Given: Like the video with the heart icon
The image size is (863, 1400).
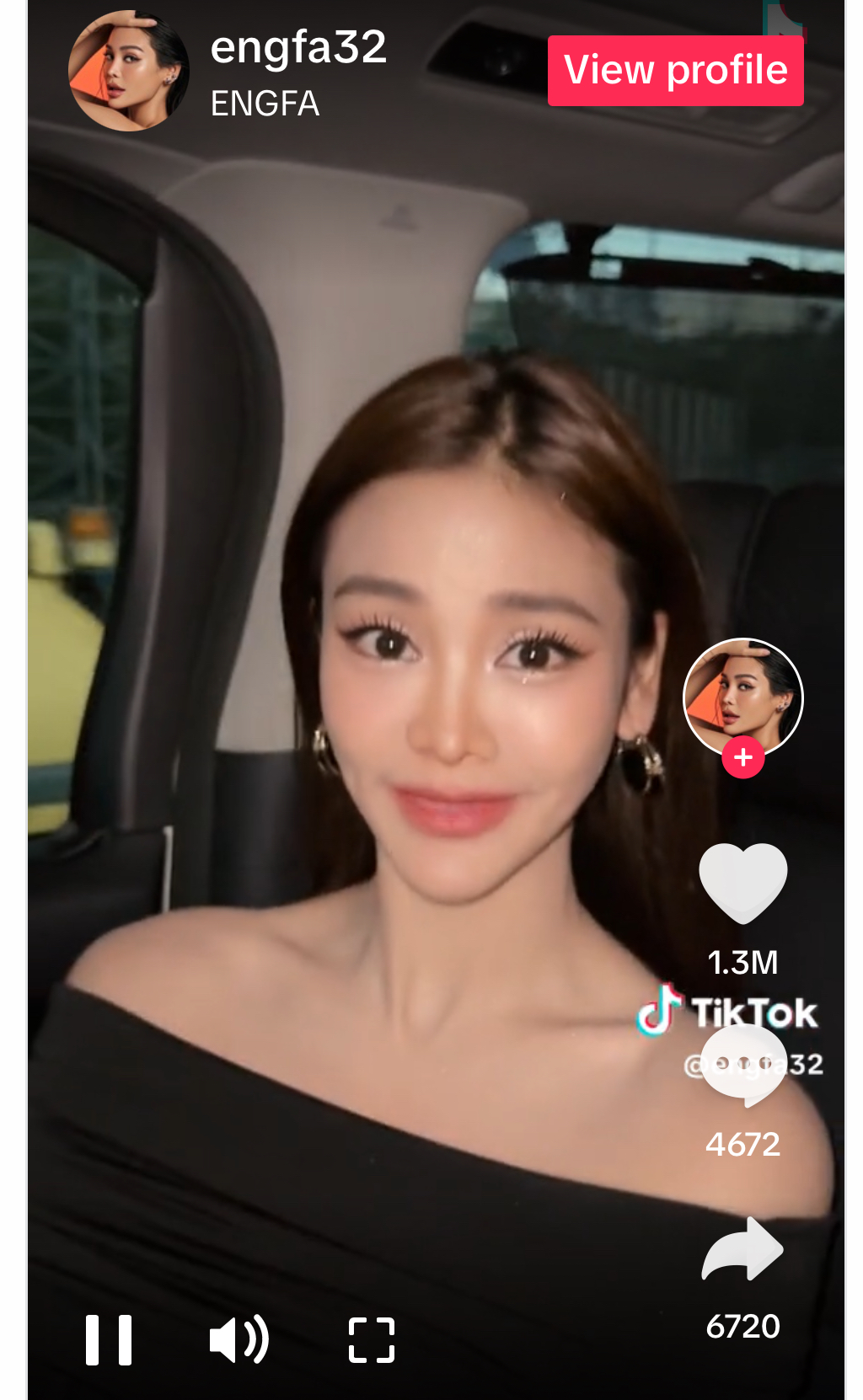Looking at the screenshot, I should (x=742, y=883).
